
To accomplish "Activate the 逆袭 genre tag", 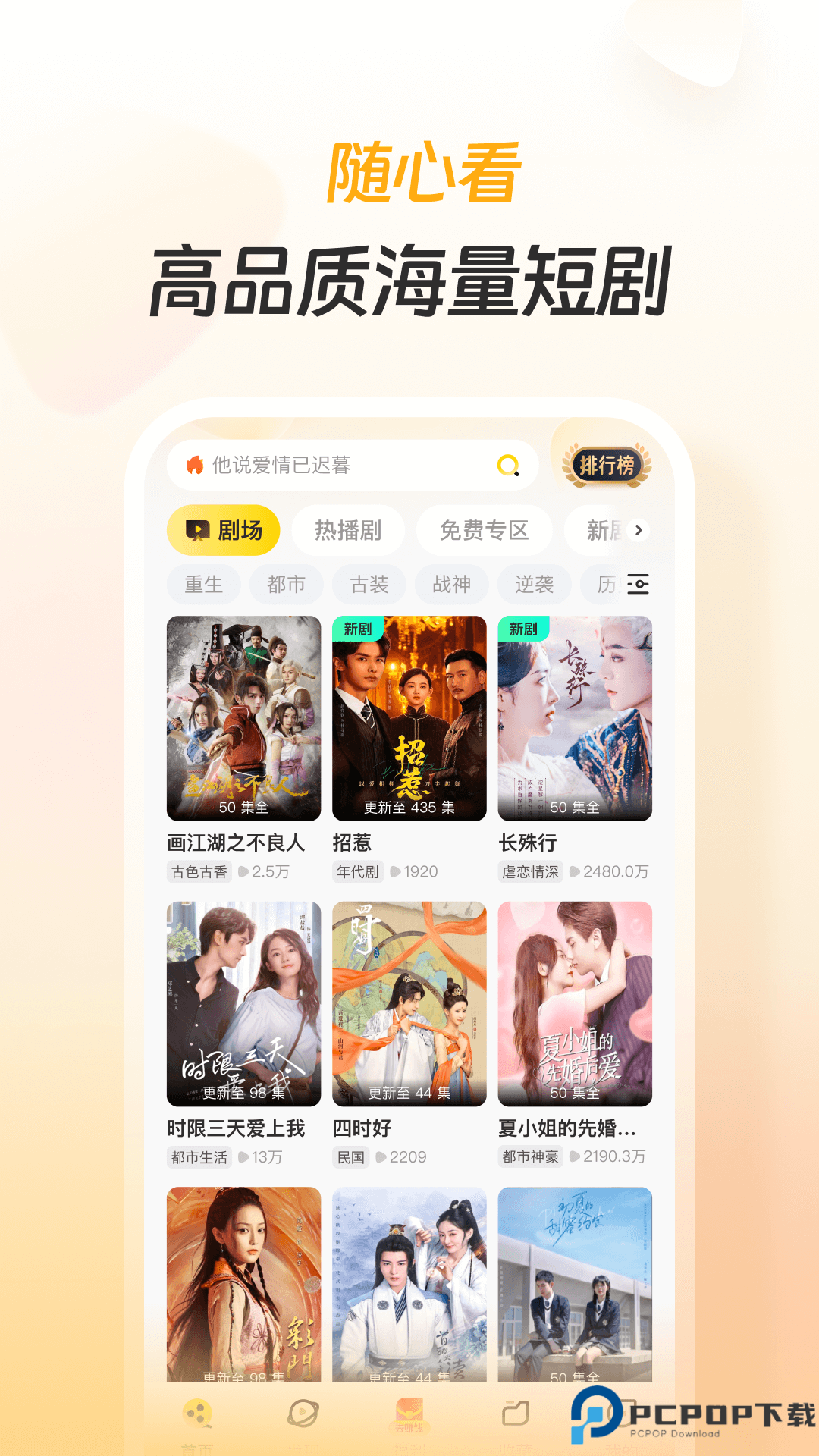I will tap(533, 585).
